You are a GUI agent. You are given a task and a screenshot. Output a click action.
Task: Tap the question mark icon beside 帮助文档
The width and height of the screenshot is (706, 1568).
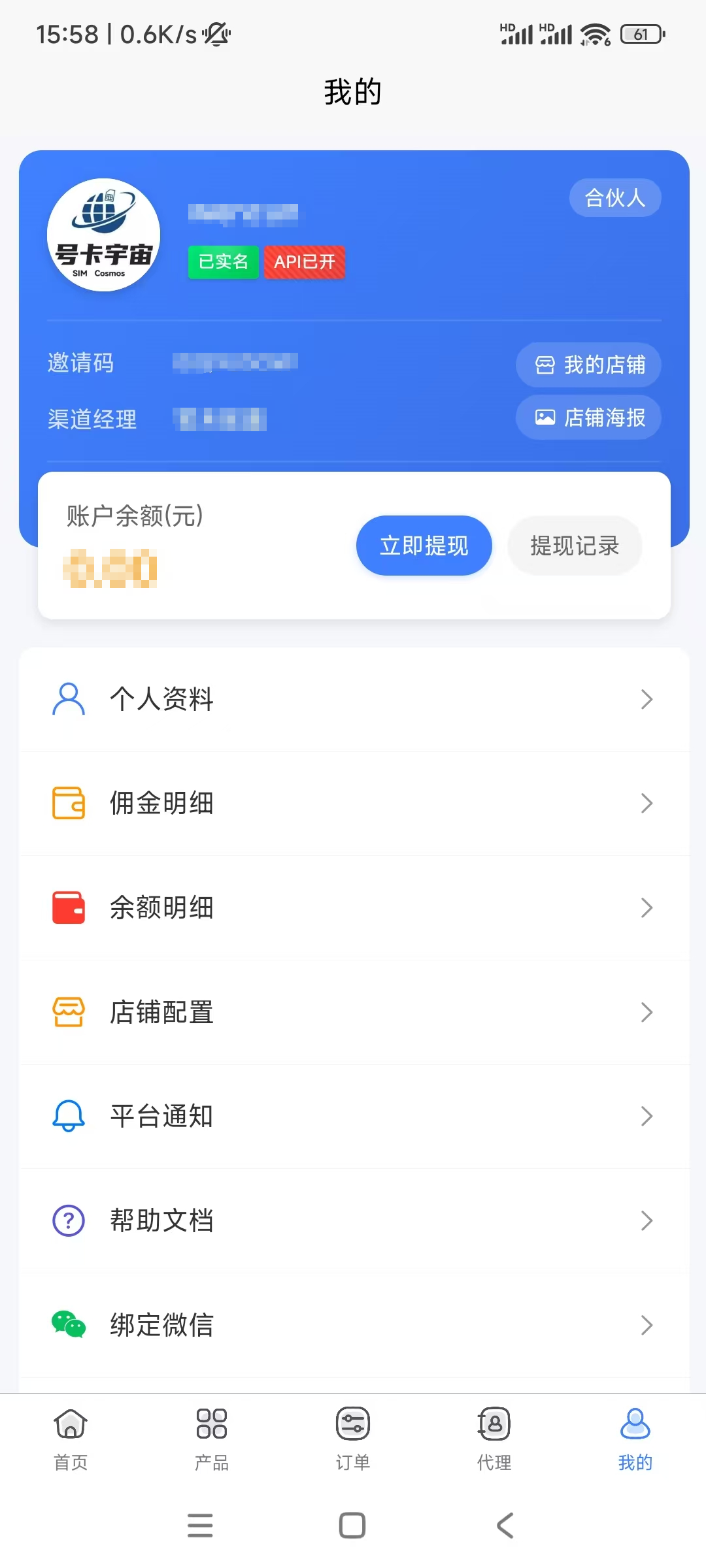[x=67, y=1220]
